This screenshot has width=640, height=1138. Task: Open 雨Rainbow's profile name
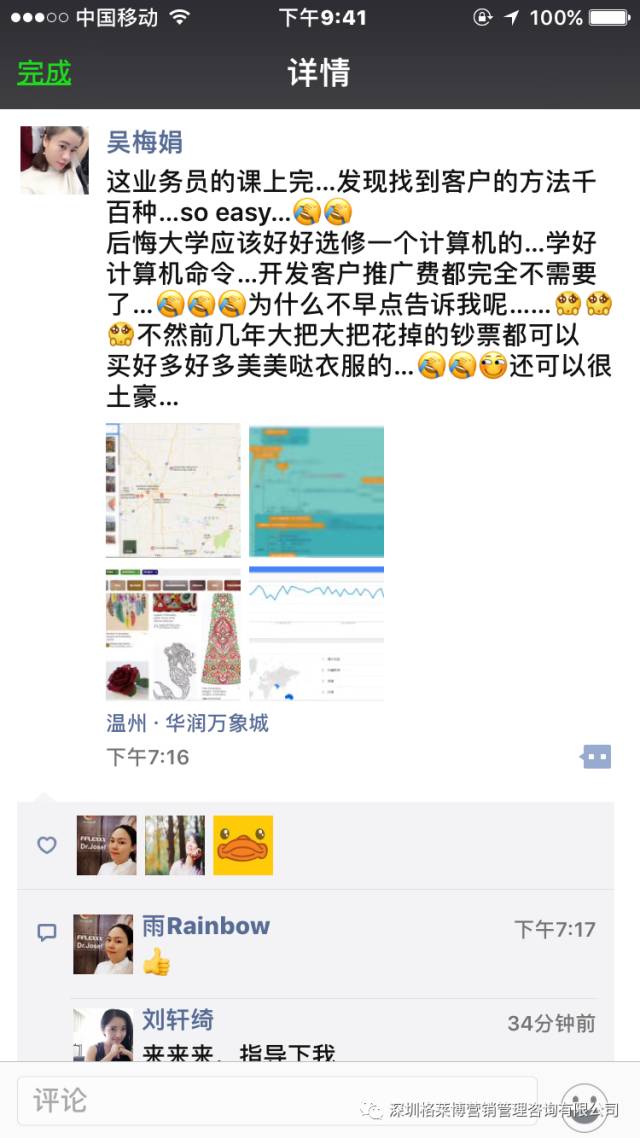tap(206, 926)
